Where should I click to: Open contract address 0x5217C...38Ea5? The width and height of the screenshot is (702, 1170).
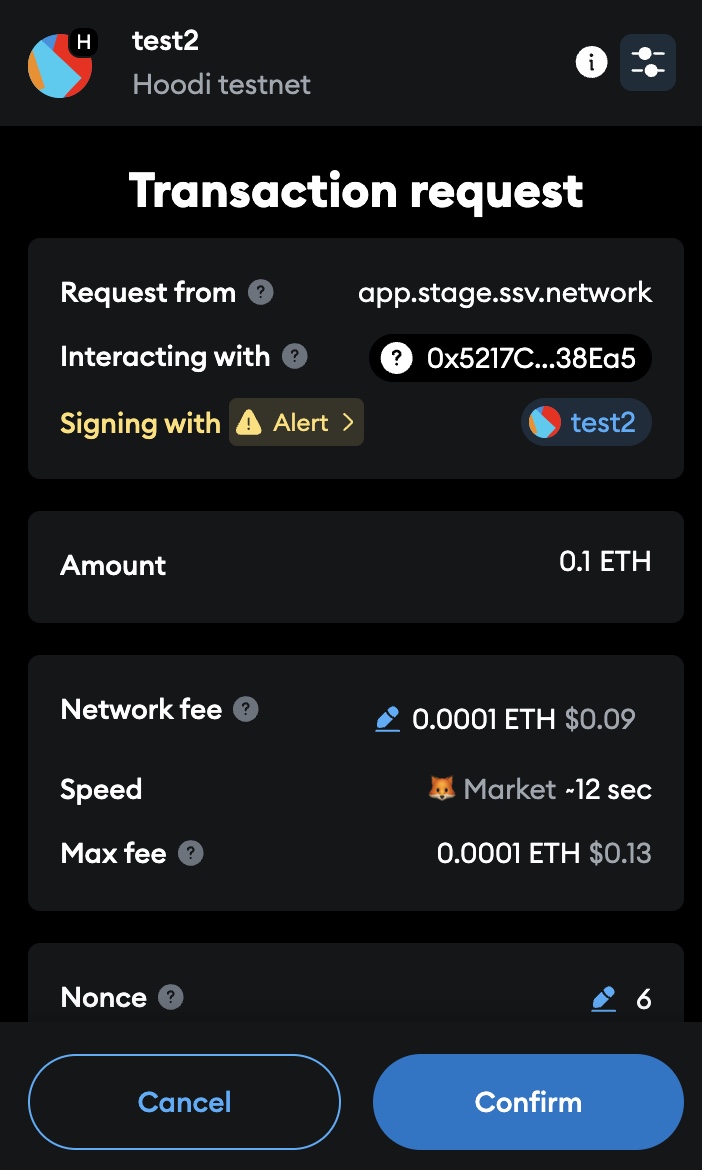510,358
